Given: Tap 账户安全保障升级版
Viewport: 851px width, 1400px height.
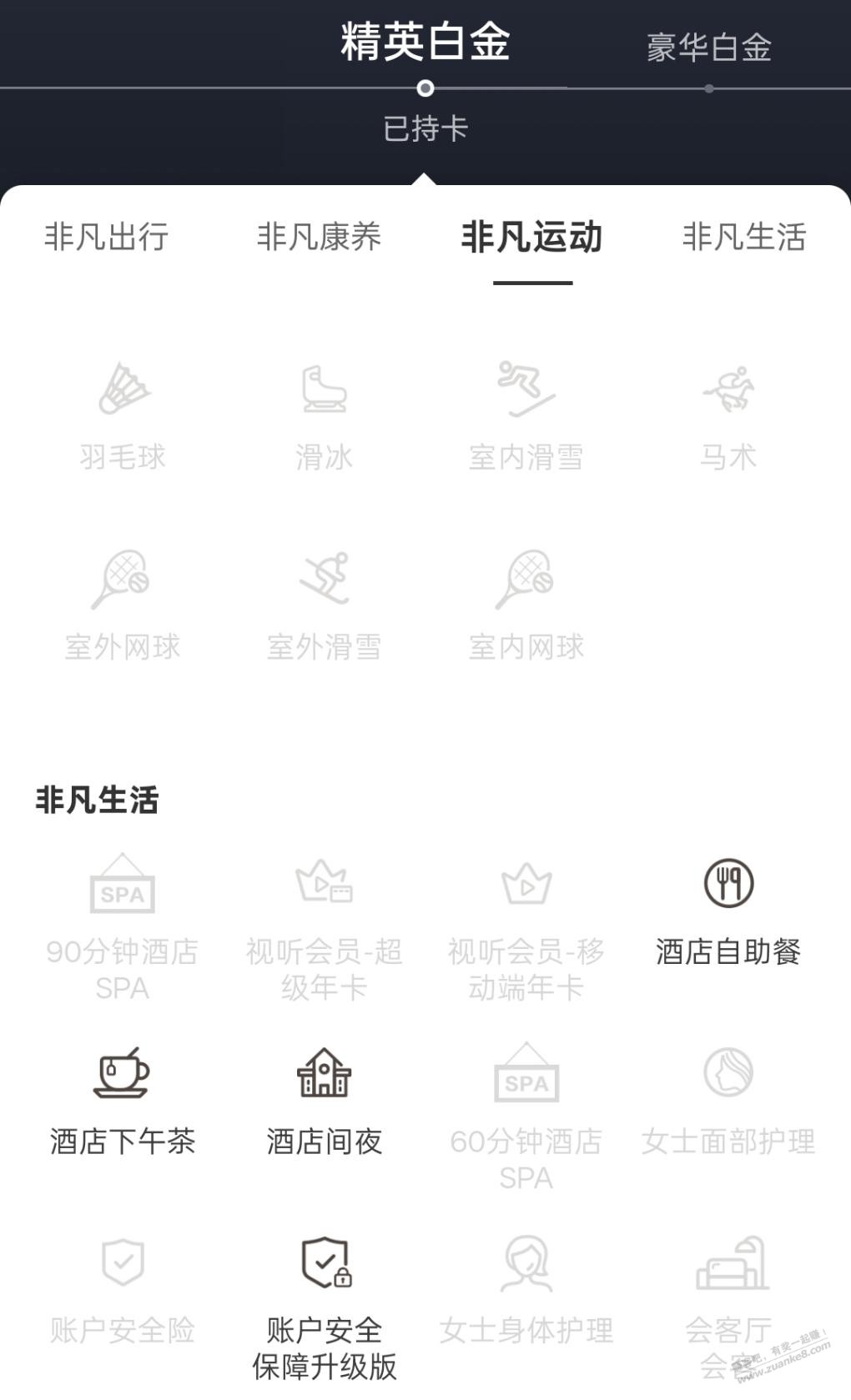Looking at the screenshot, I should pyautogui.click(x=324, y=1305).
